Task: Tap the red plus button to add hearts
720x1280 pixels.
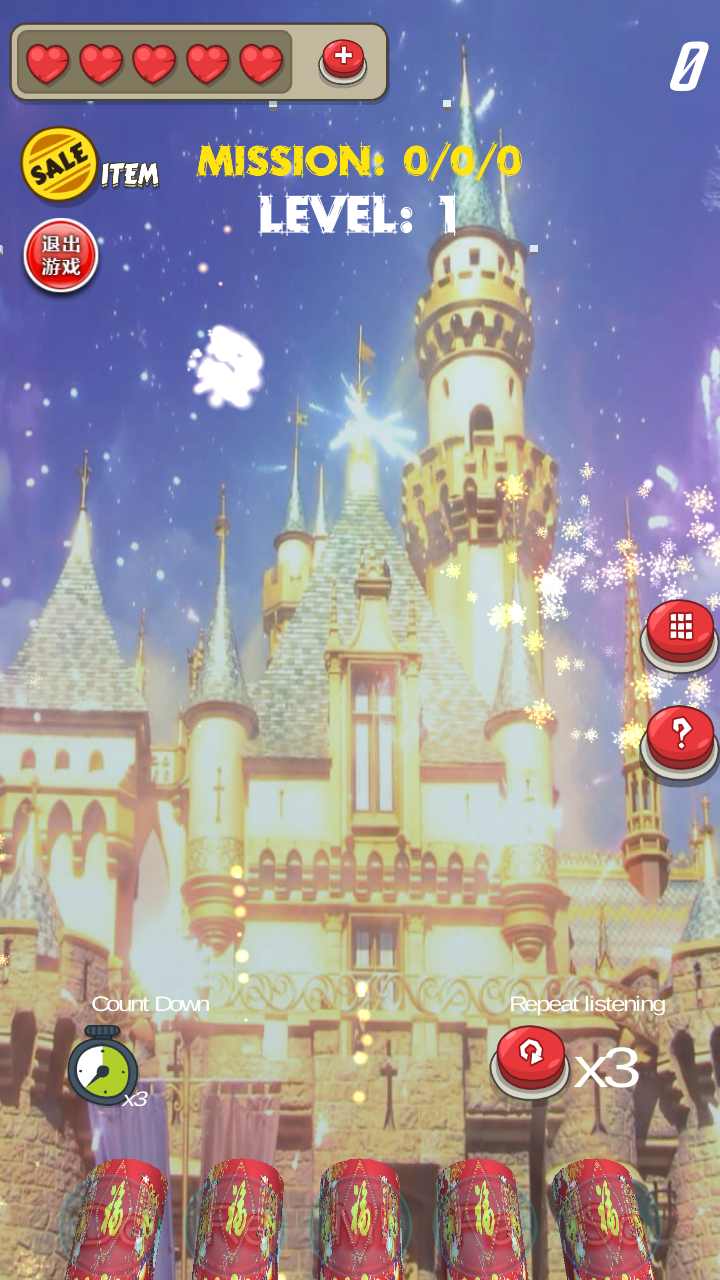Action: 343,59
